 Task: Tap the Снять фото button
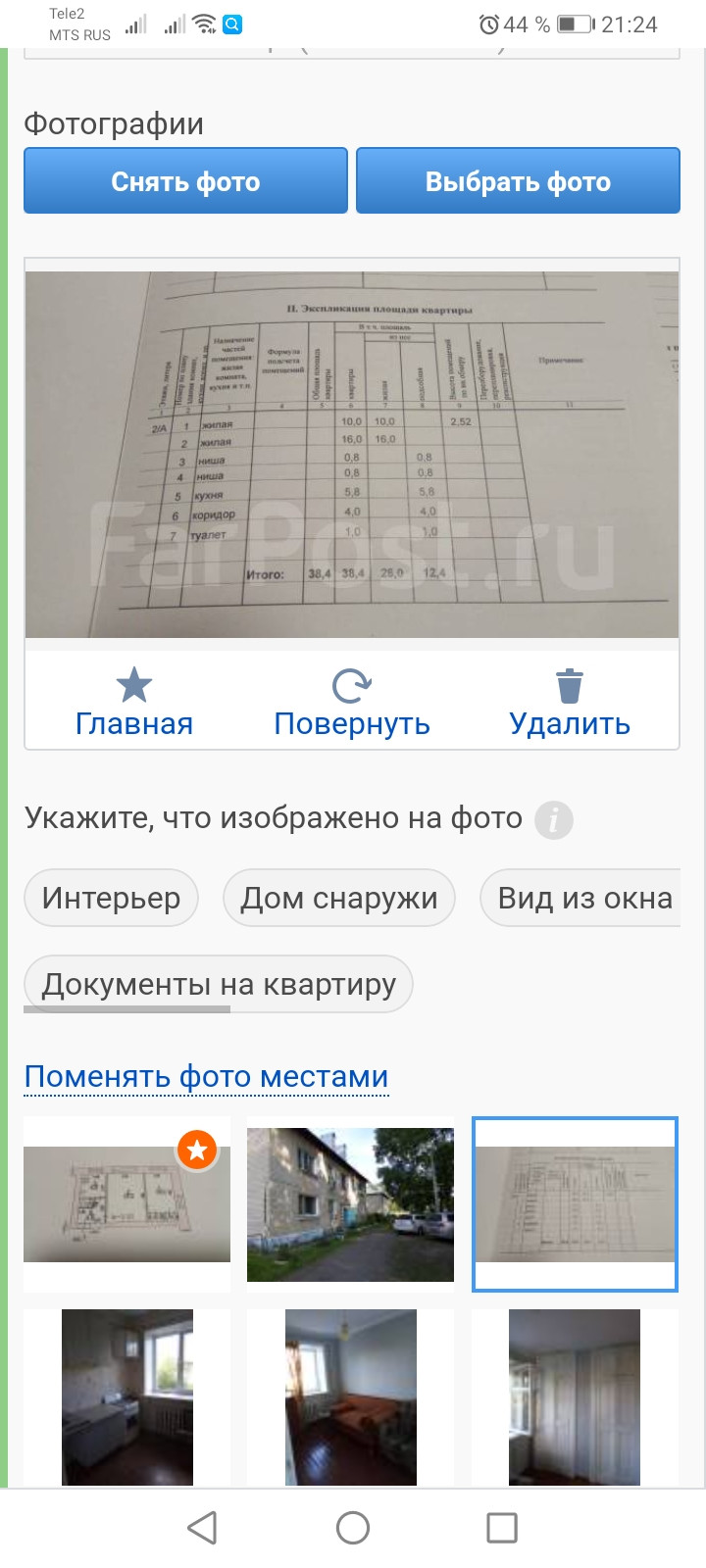tap(185, 180)
